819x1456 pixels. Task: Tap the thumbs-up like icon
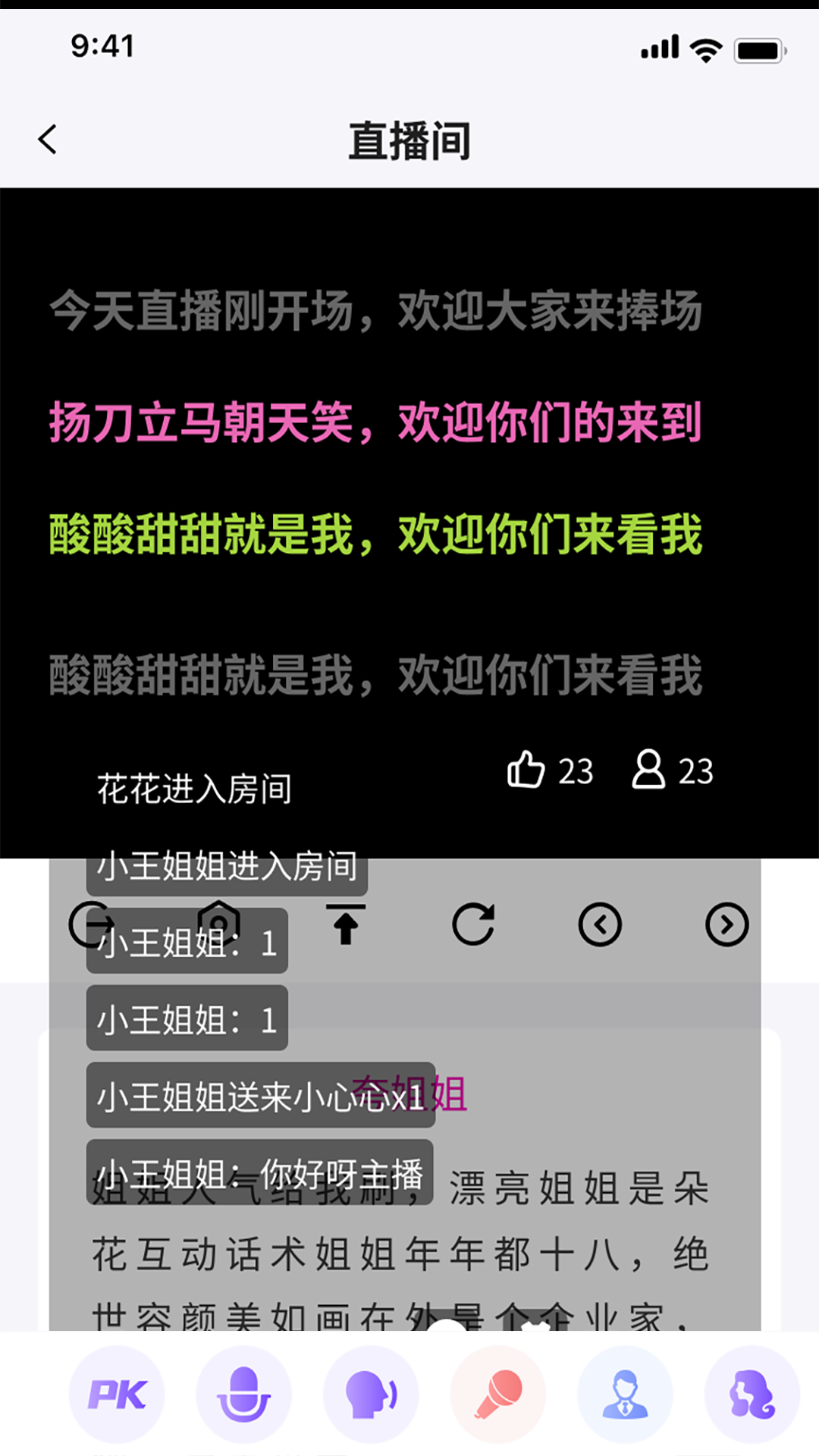(526, 770)
